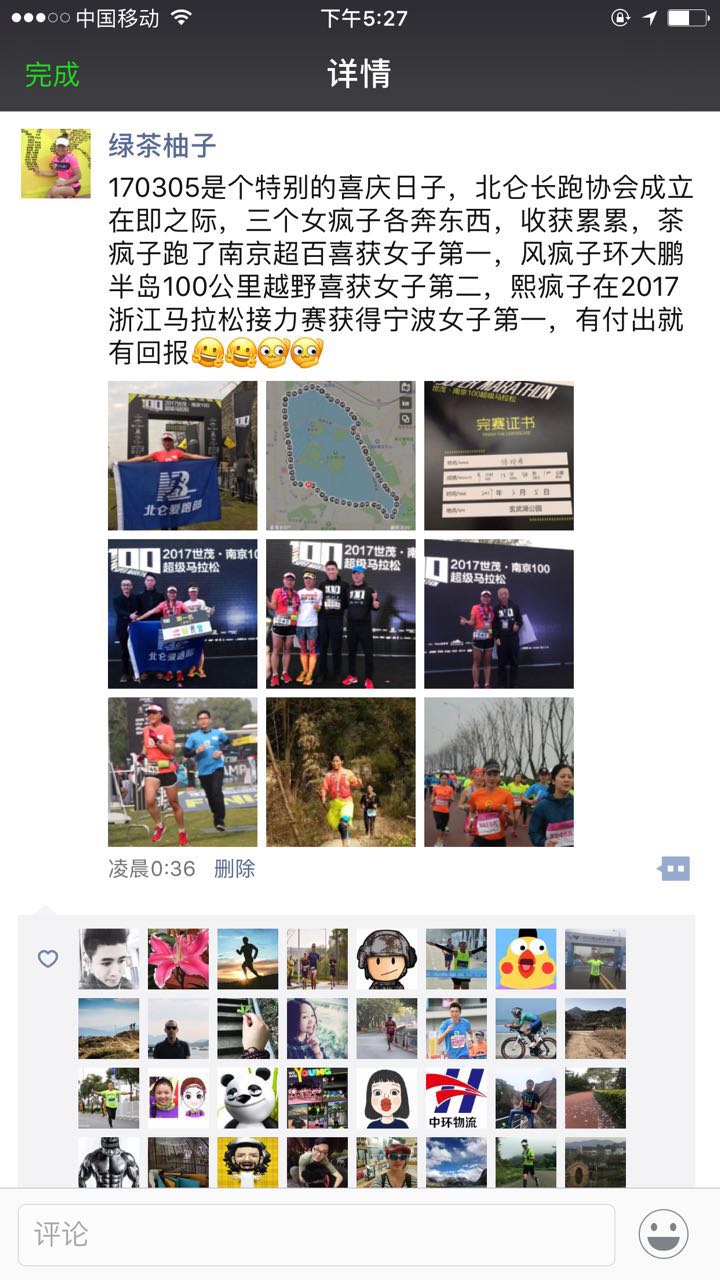Tap 完成 to close the details
Image resolution: width=720 pixels, height=1280 pixels.
[x=52, y=75]
